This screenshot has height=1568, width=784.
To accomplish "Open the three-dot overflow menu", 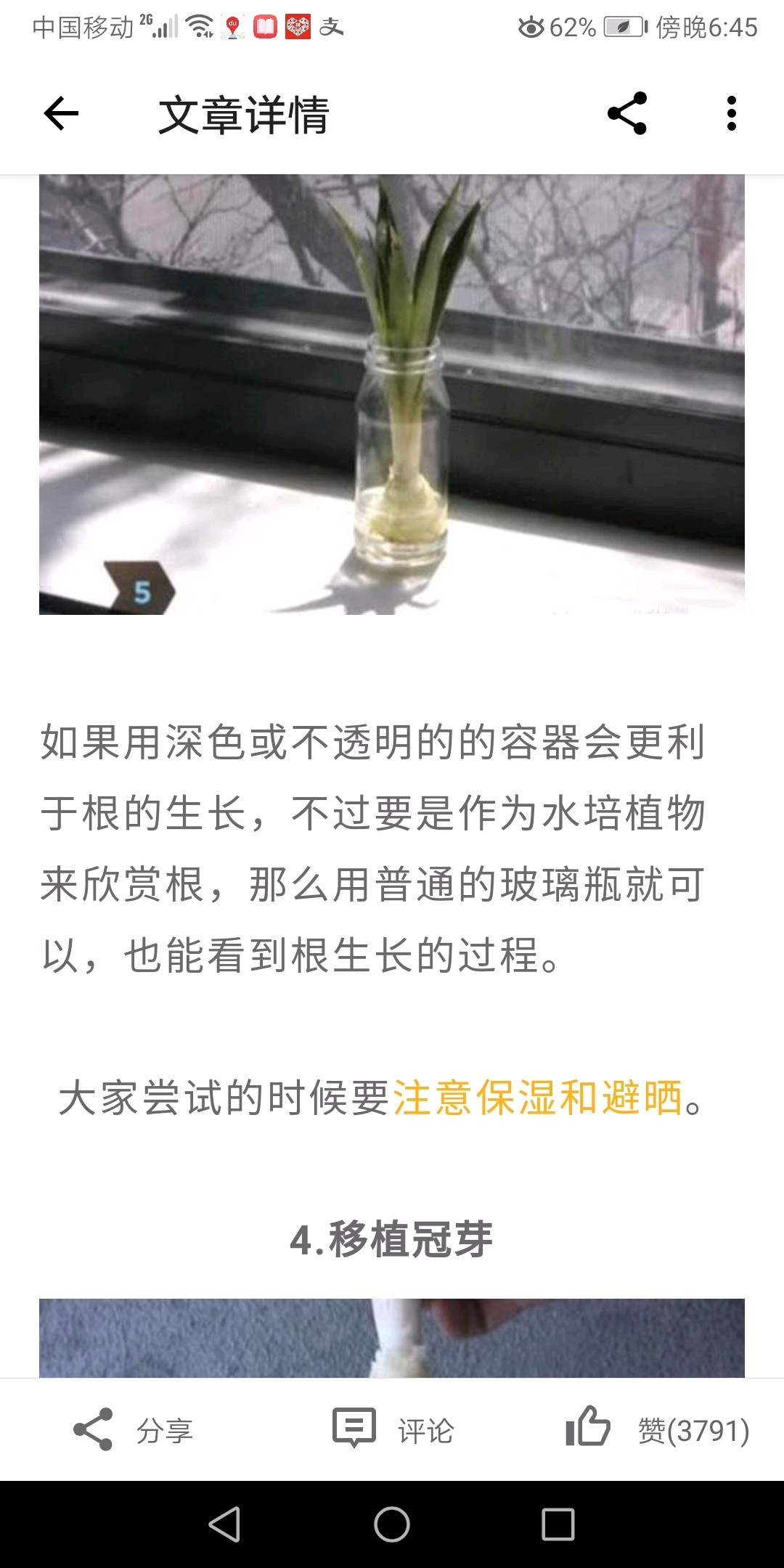I will [x=731, y=114].
